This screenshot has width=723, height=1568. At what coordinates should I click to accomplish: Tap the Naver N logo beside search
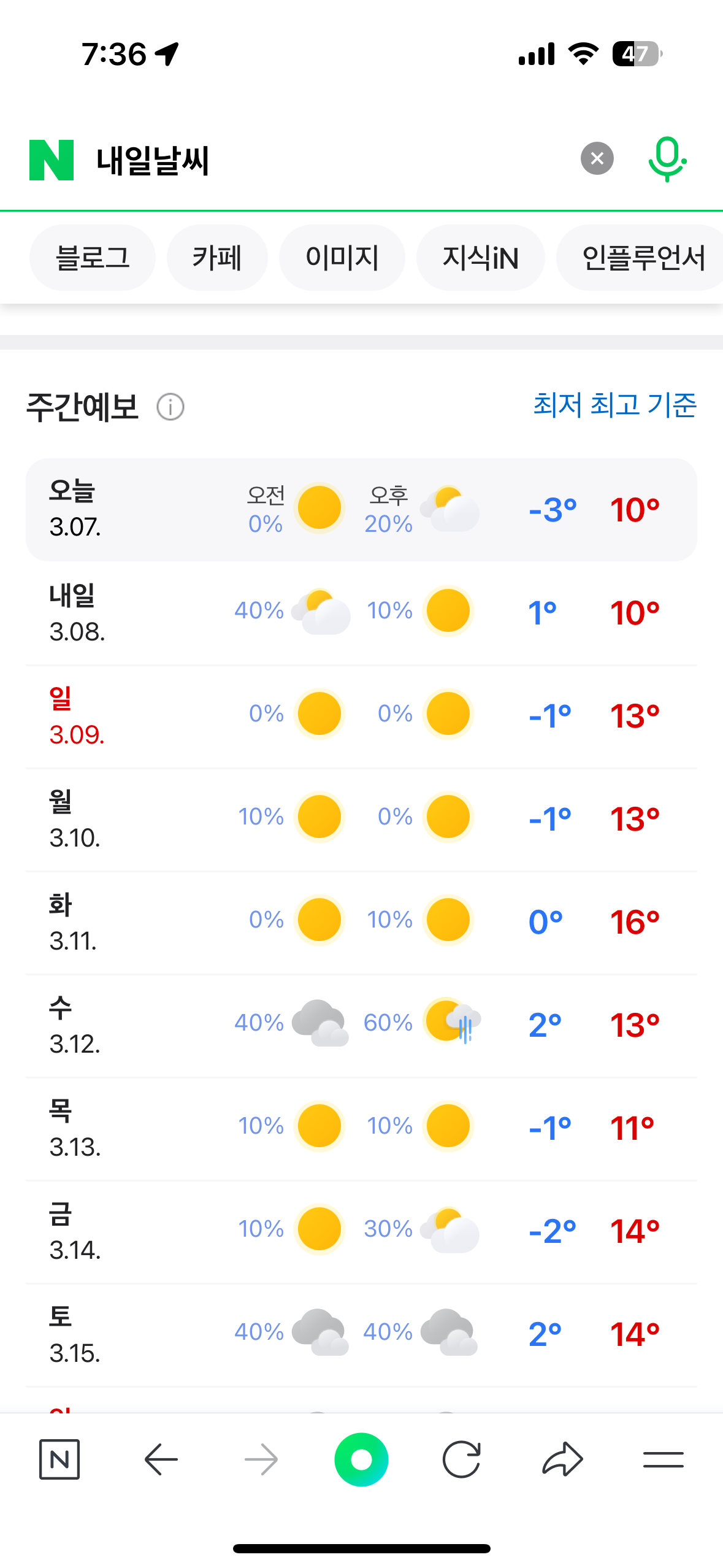(52, 160)
